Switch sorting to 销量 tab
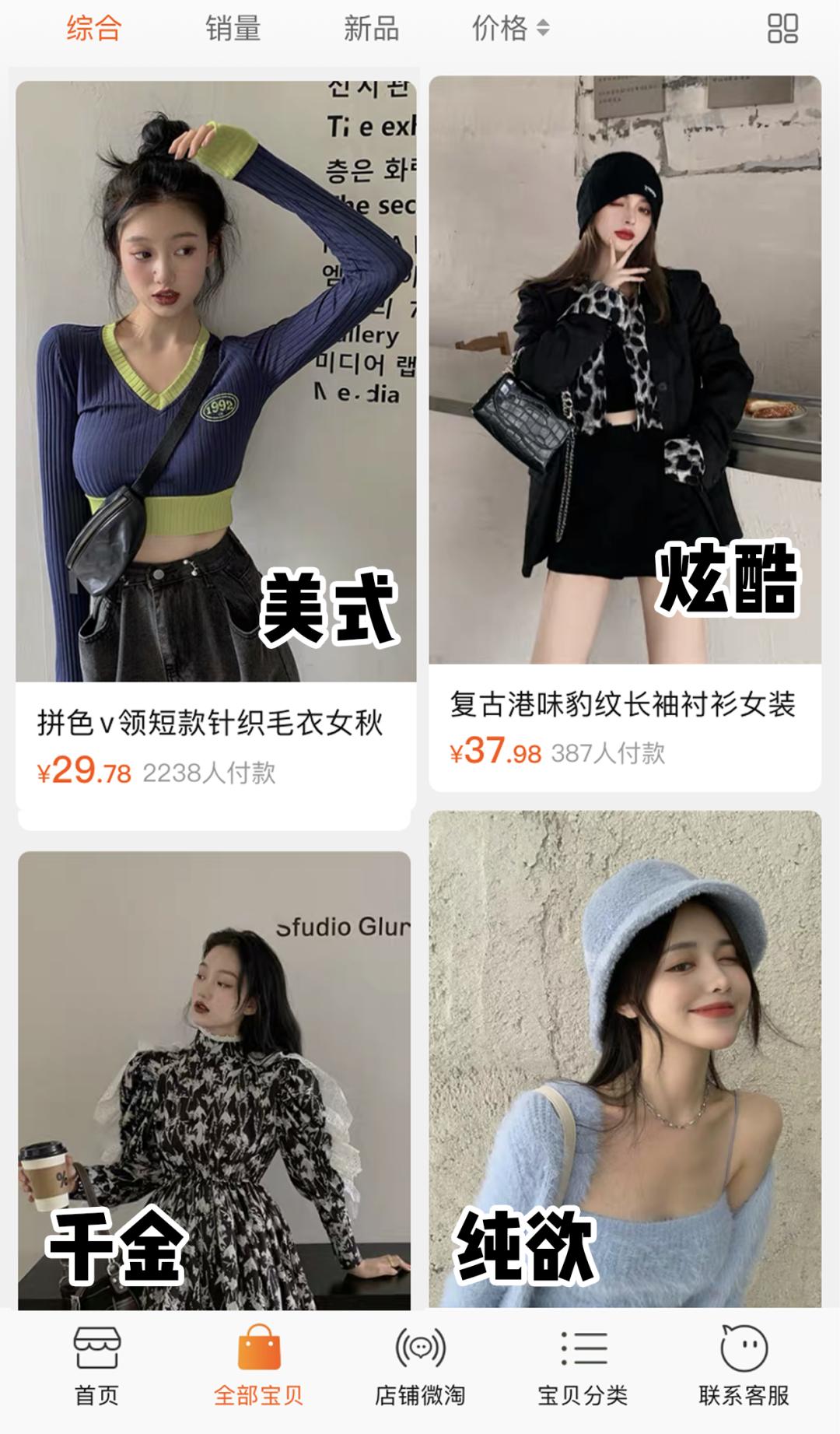Screen dimensions: 840x1434 pyautogui.click(x=233, y=30)
